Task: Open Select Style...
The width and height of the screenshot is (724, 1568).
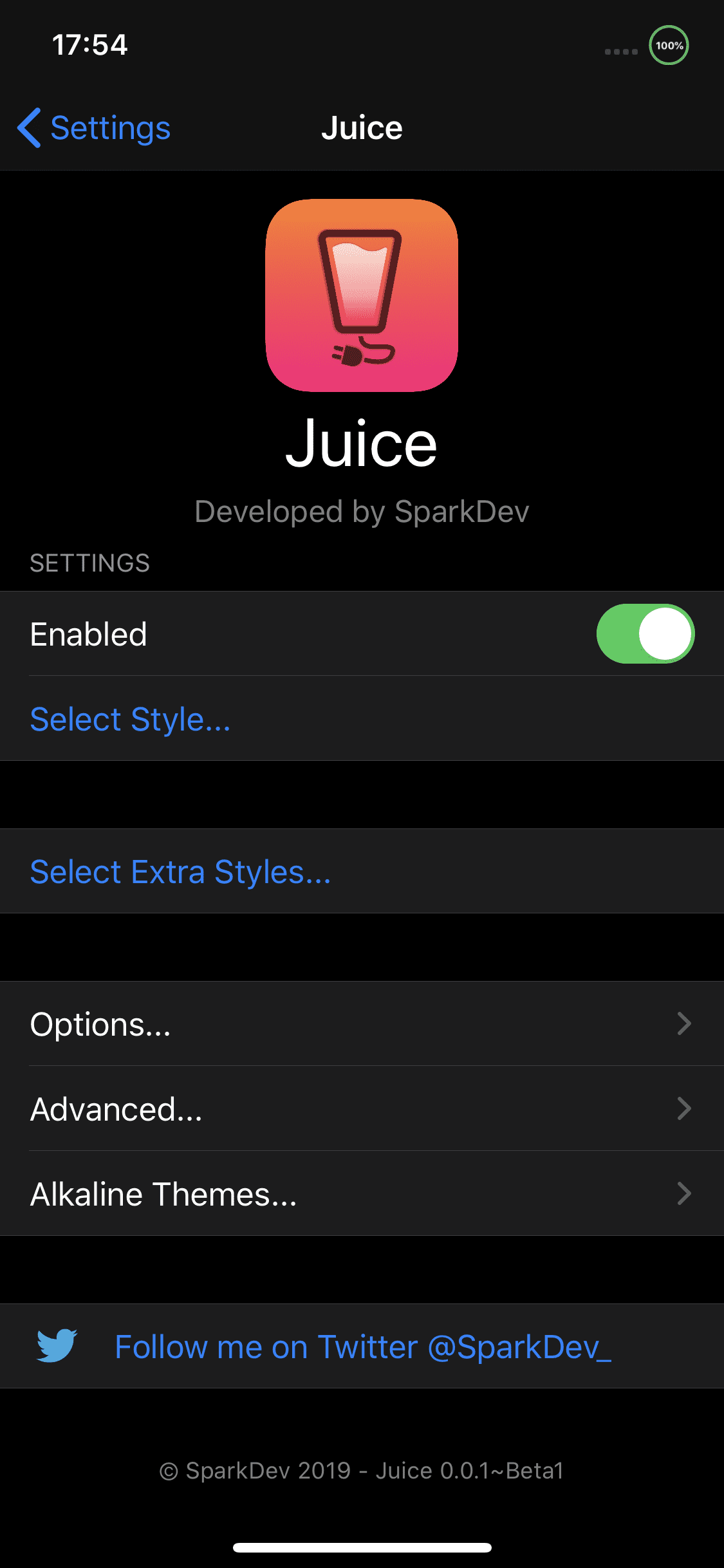Action: click(x=362, y=719)
